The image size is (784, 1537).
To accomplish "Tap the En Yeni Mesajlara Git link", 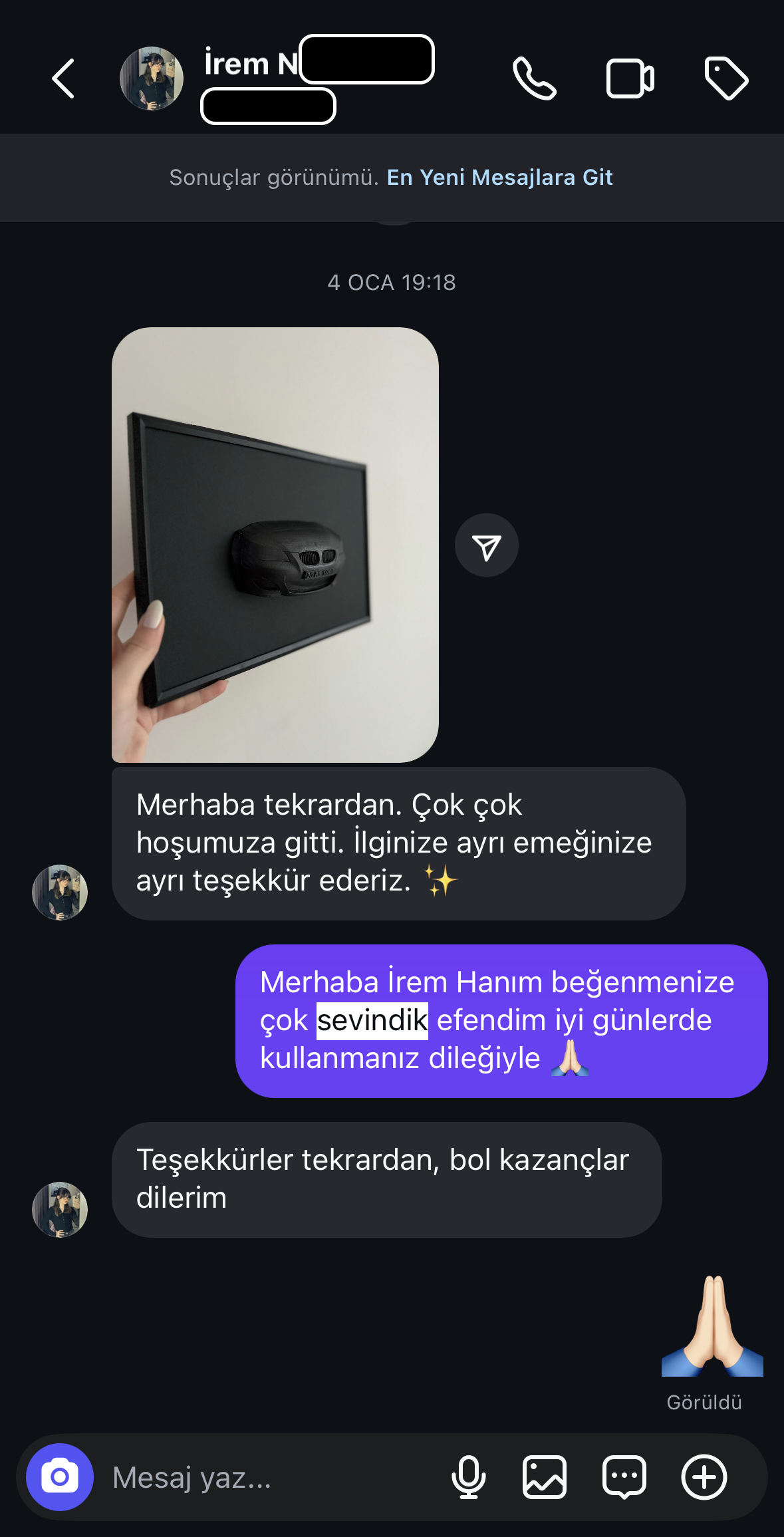I will pyautogui.click(x=499, y=178).
